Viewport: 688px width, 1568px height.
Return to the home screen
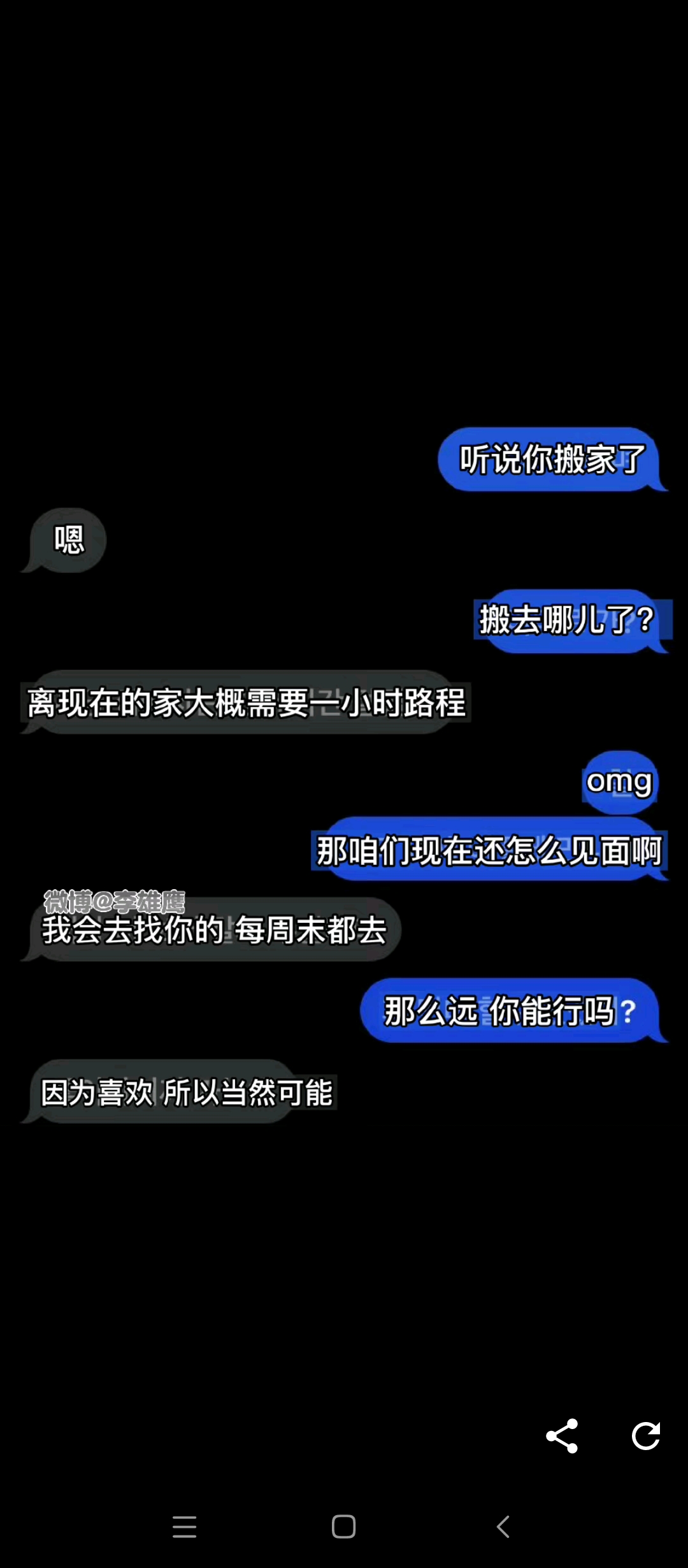(x=344, y=1527)
